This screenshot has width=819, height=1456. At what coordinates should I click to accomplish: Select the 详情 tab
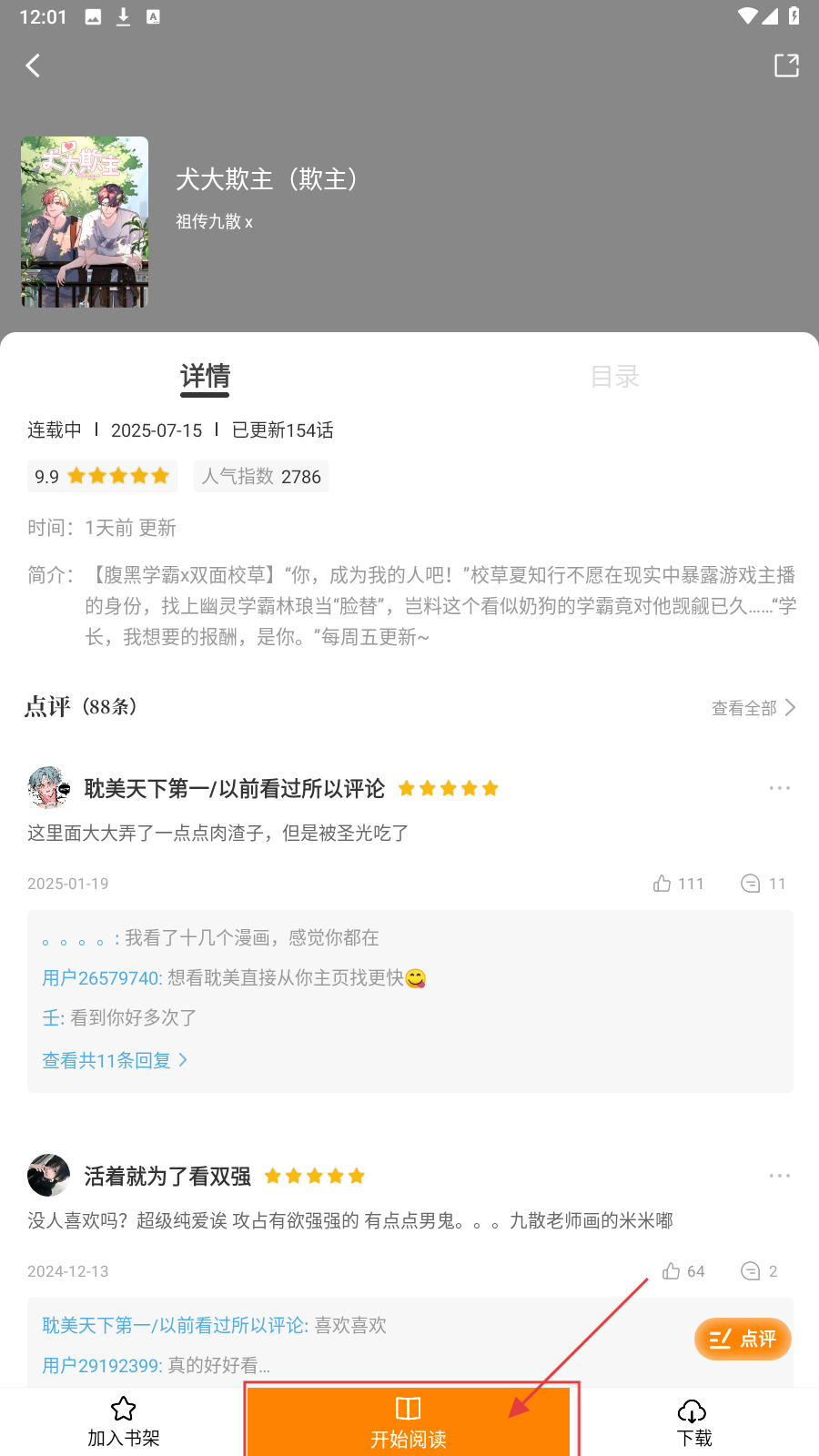[x=205, y=376]
